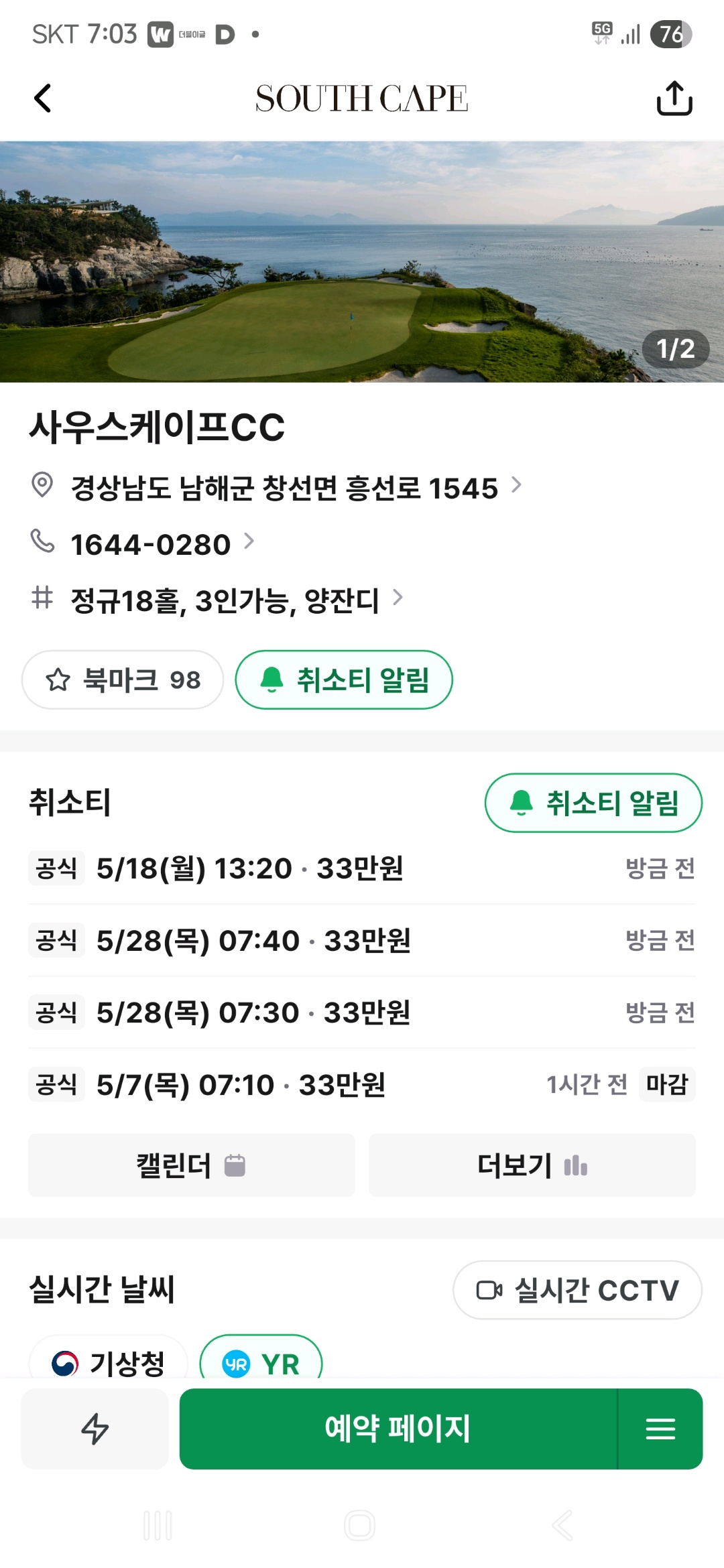Select the 5/28(목) 07:30 tee time

pyautogui.click(x=253, y=1012)
